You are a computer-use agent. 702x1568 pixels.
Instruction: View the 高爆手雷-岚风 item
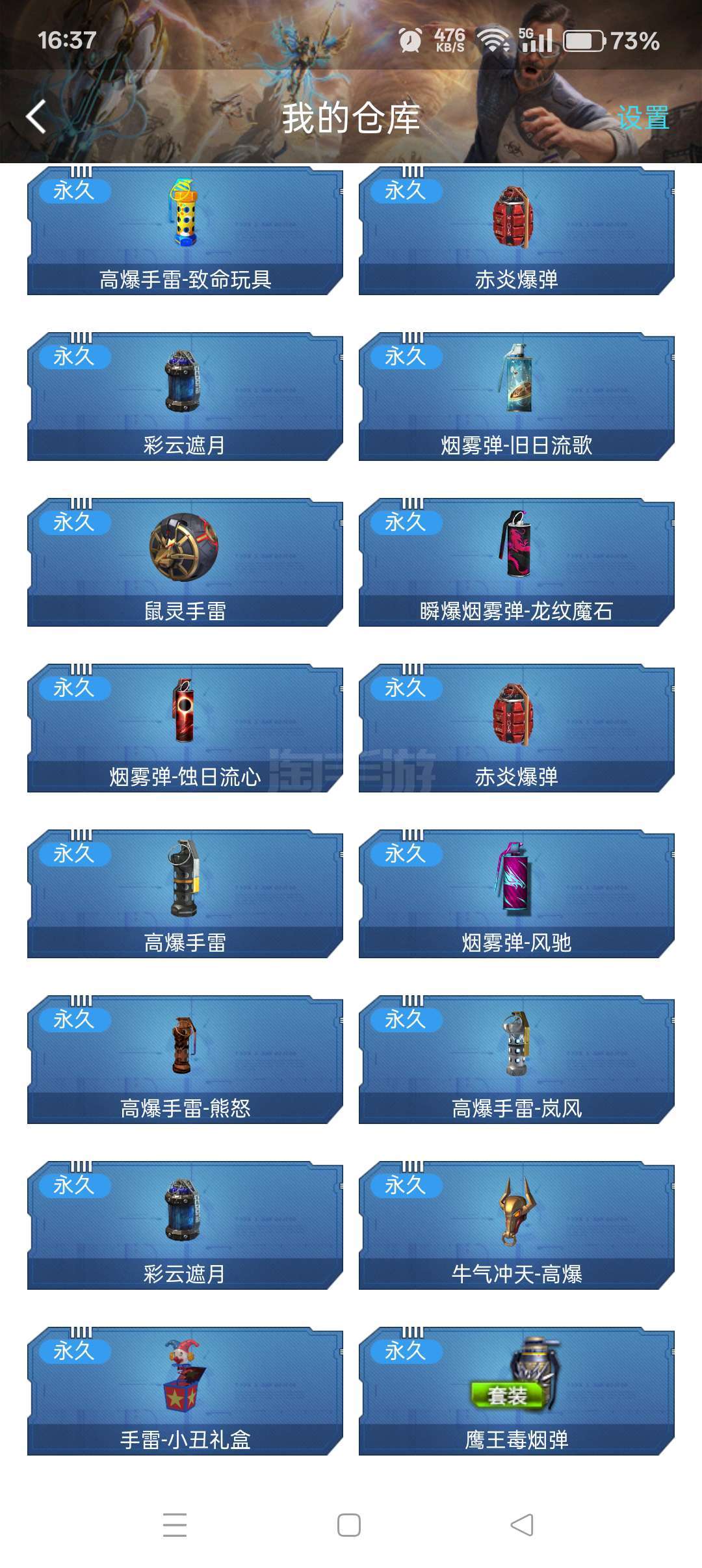(516, 1060)
